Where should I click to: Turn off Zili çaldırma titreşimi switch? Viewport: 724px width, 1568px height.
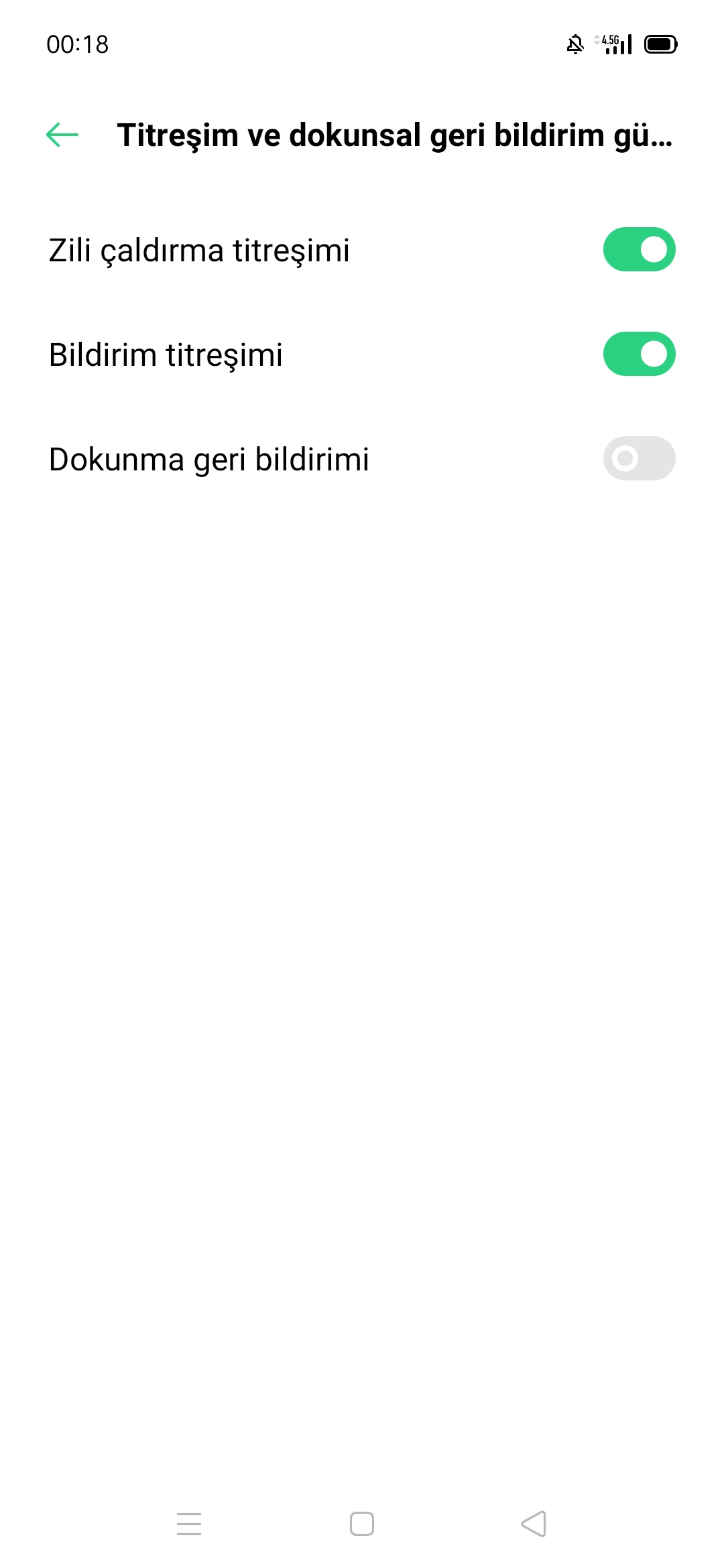[639, 249]
